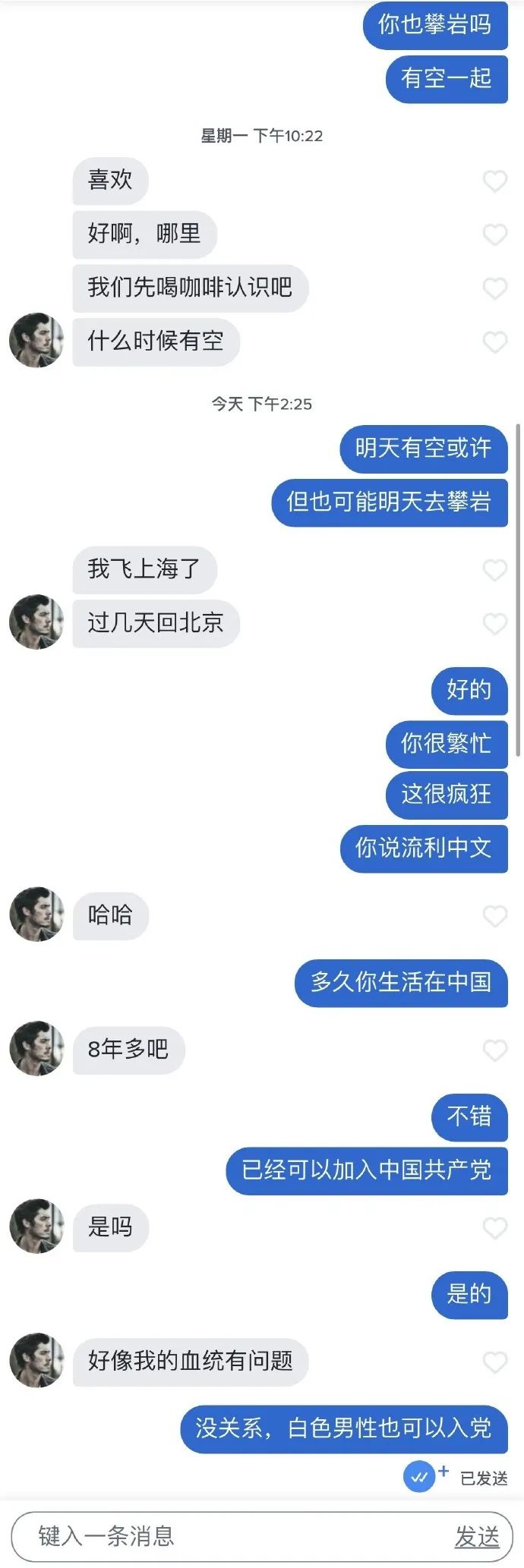Like the message 我们先喝咖啡认识吧

coord(494,289)
